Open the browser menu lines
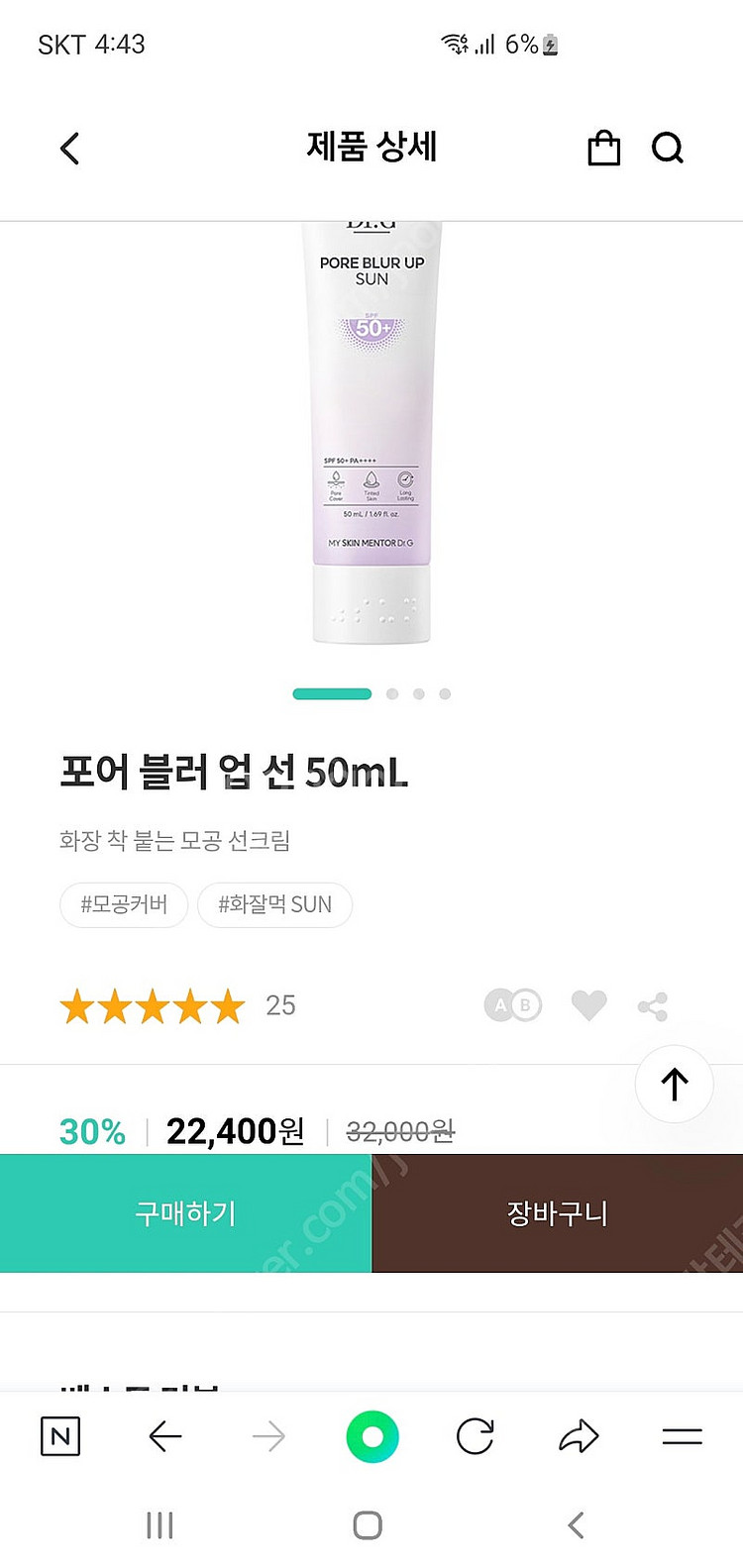 682,1436
